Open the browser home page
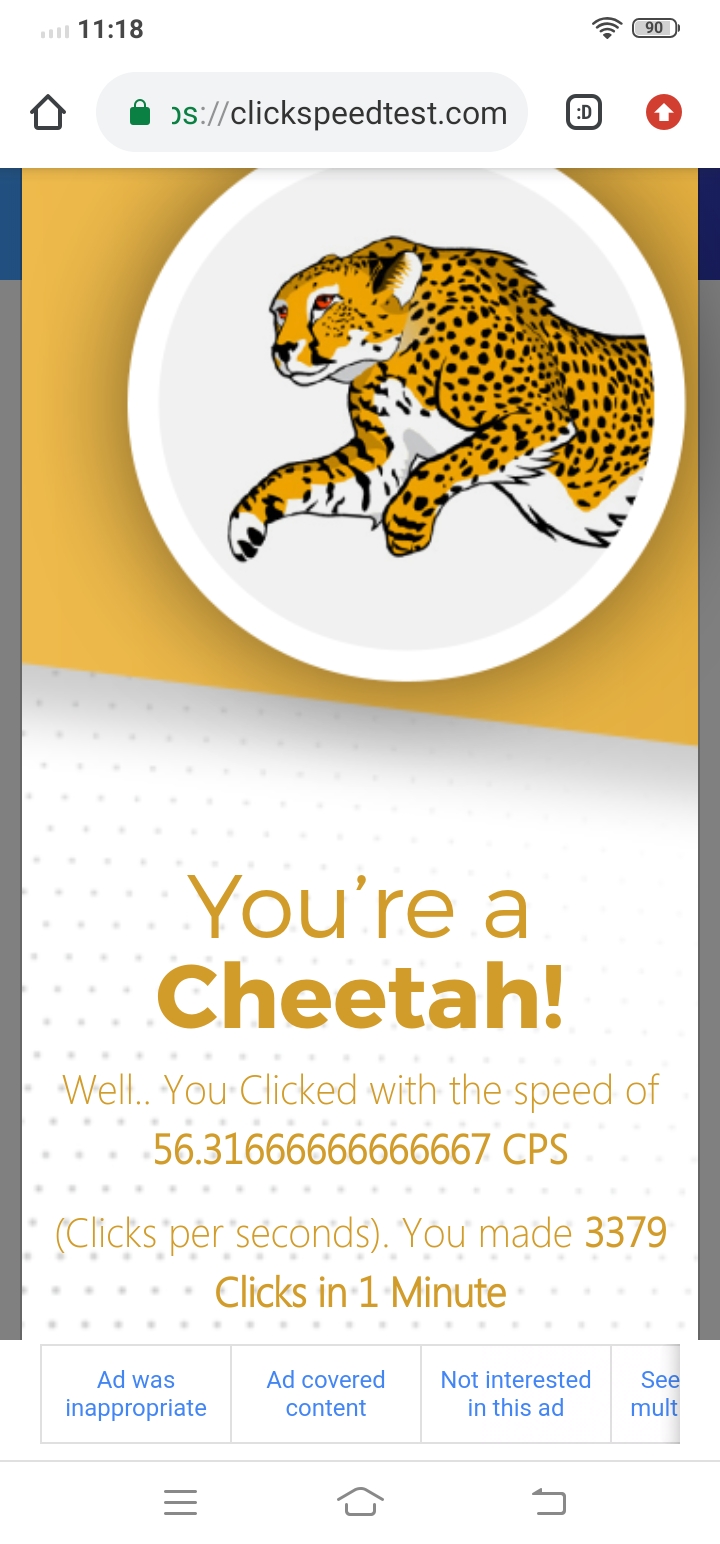 point(48,113)
